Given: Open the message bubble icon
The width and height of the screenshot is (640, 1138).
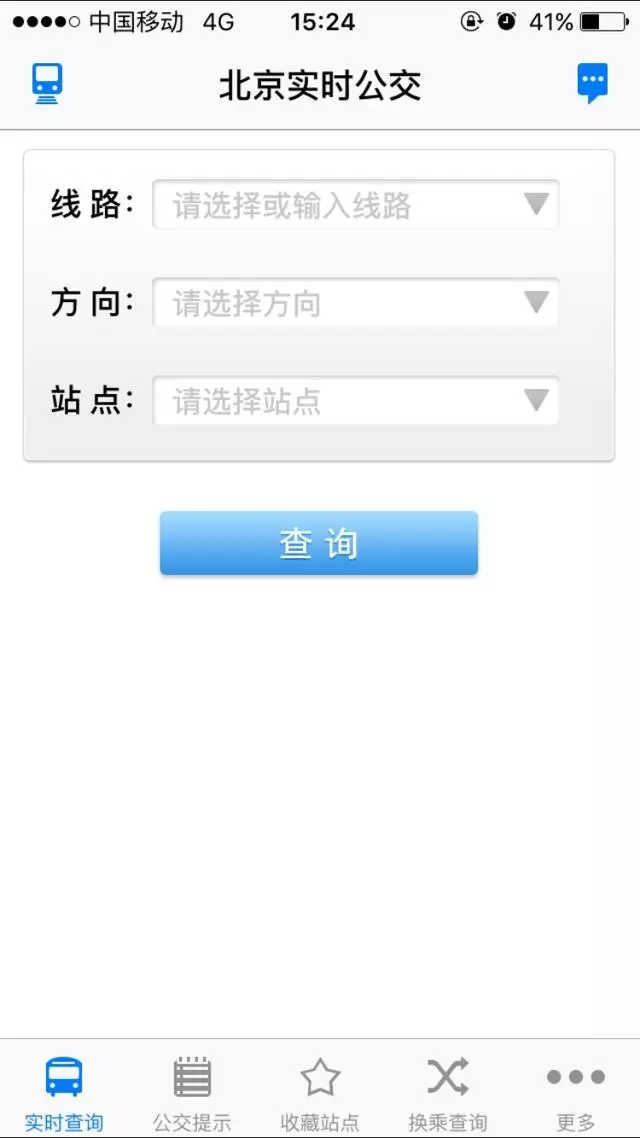Looking at the screenshot, I should coord(592,83).
